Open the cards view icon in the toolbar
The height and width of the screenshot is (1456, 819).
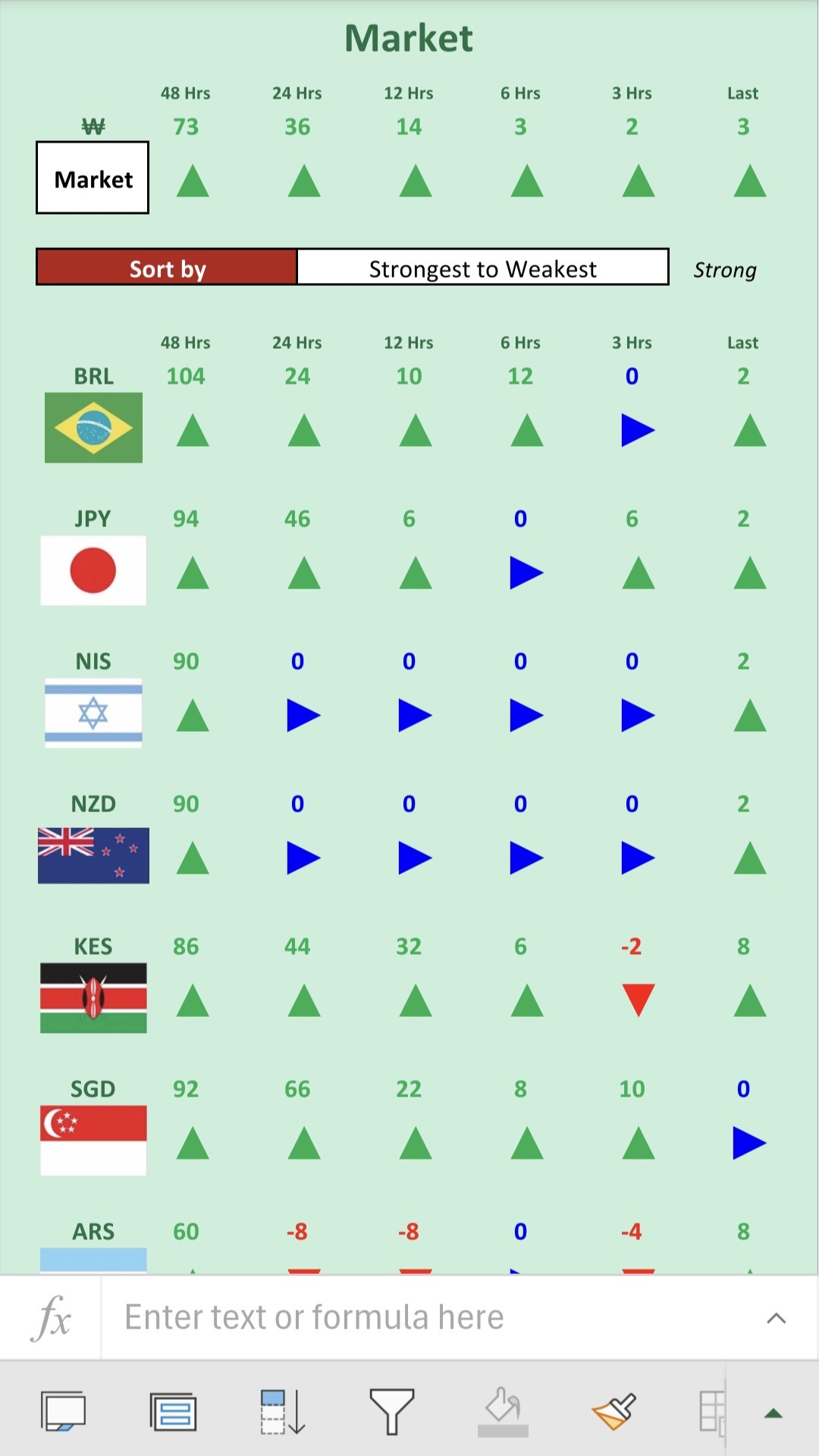click(174, 1411)
